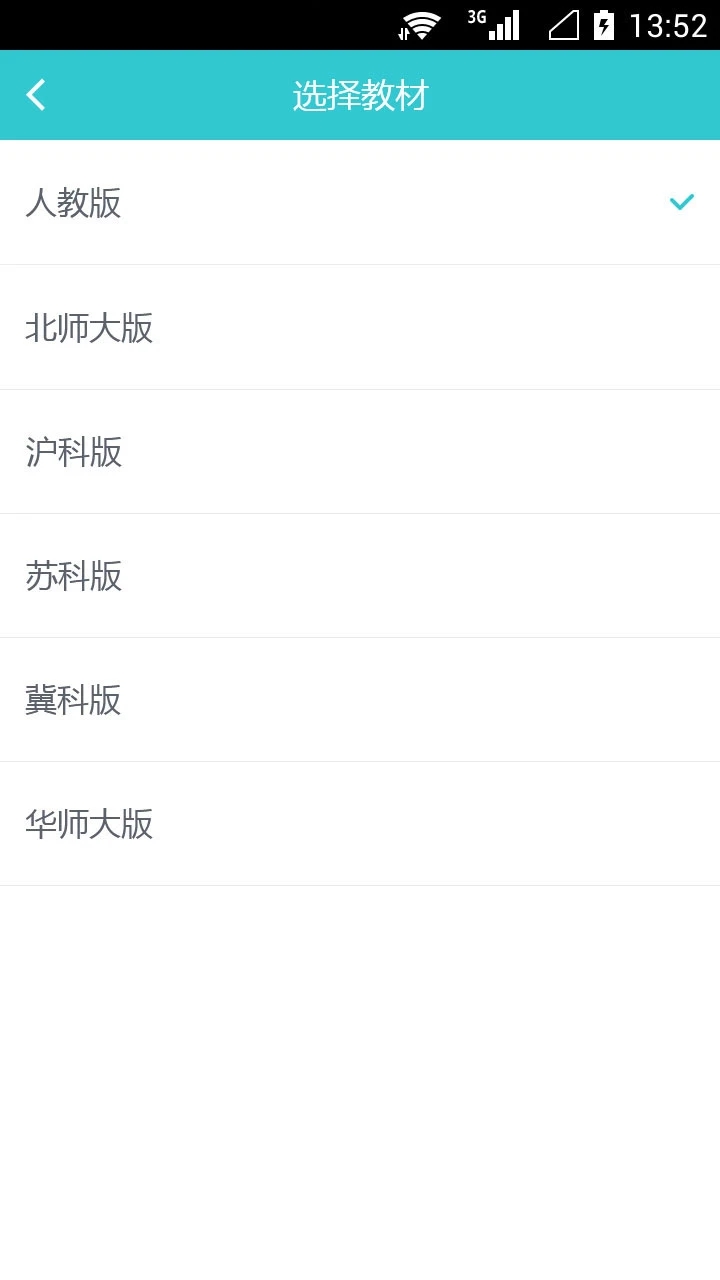720x1280 pixels.
Task: Click the teal header area
Action: [360, 94]
